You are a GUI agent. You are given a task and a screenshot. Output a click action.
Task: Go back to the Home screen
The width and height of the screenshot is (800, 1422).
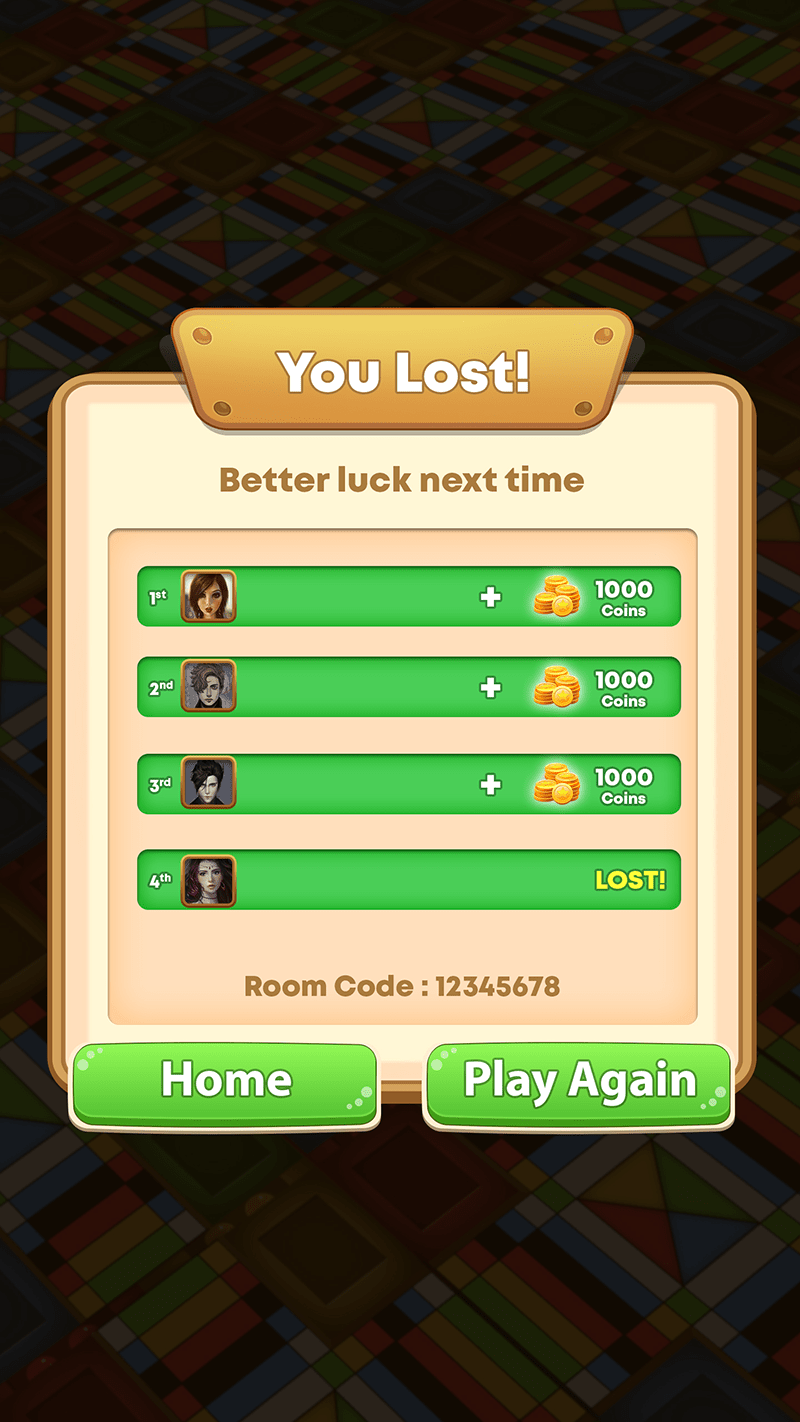pos(225,1083)
